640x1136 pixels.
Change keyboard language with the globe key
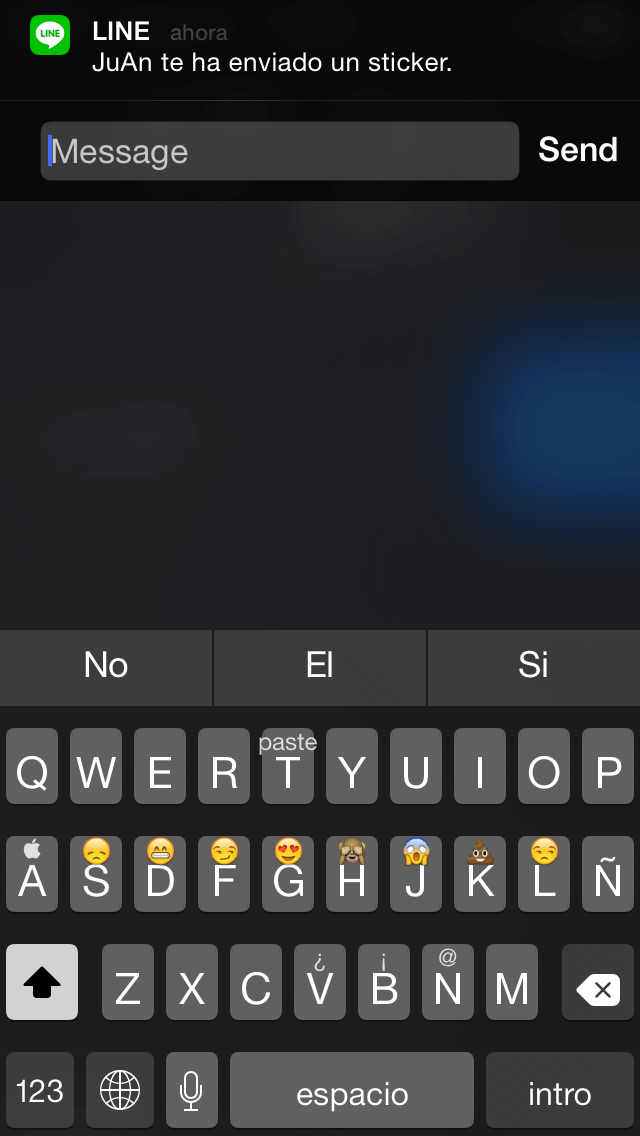tap(120, 1090)
